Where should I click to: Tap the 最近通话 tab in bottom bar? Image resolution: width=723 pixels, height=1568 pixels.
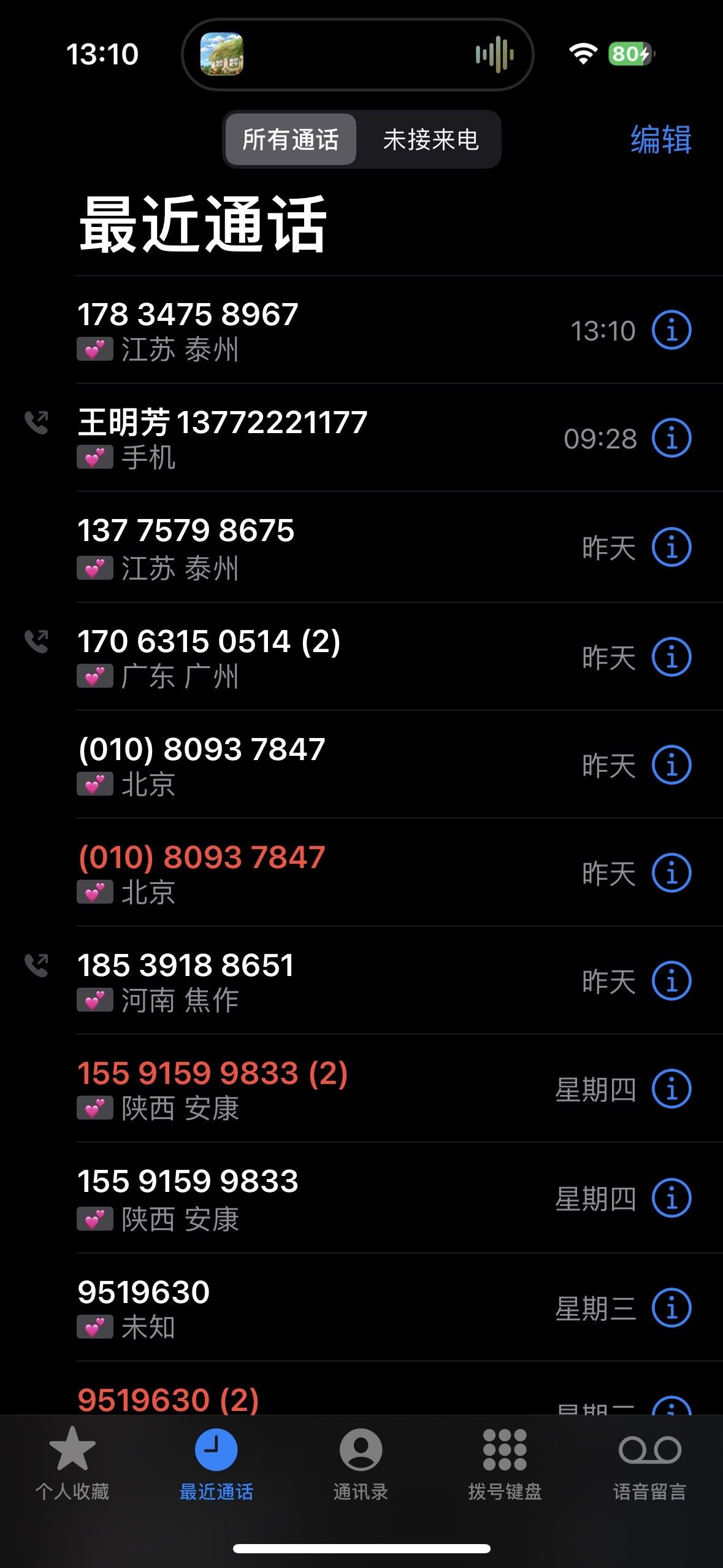216,1463
